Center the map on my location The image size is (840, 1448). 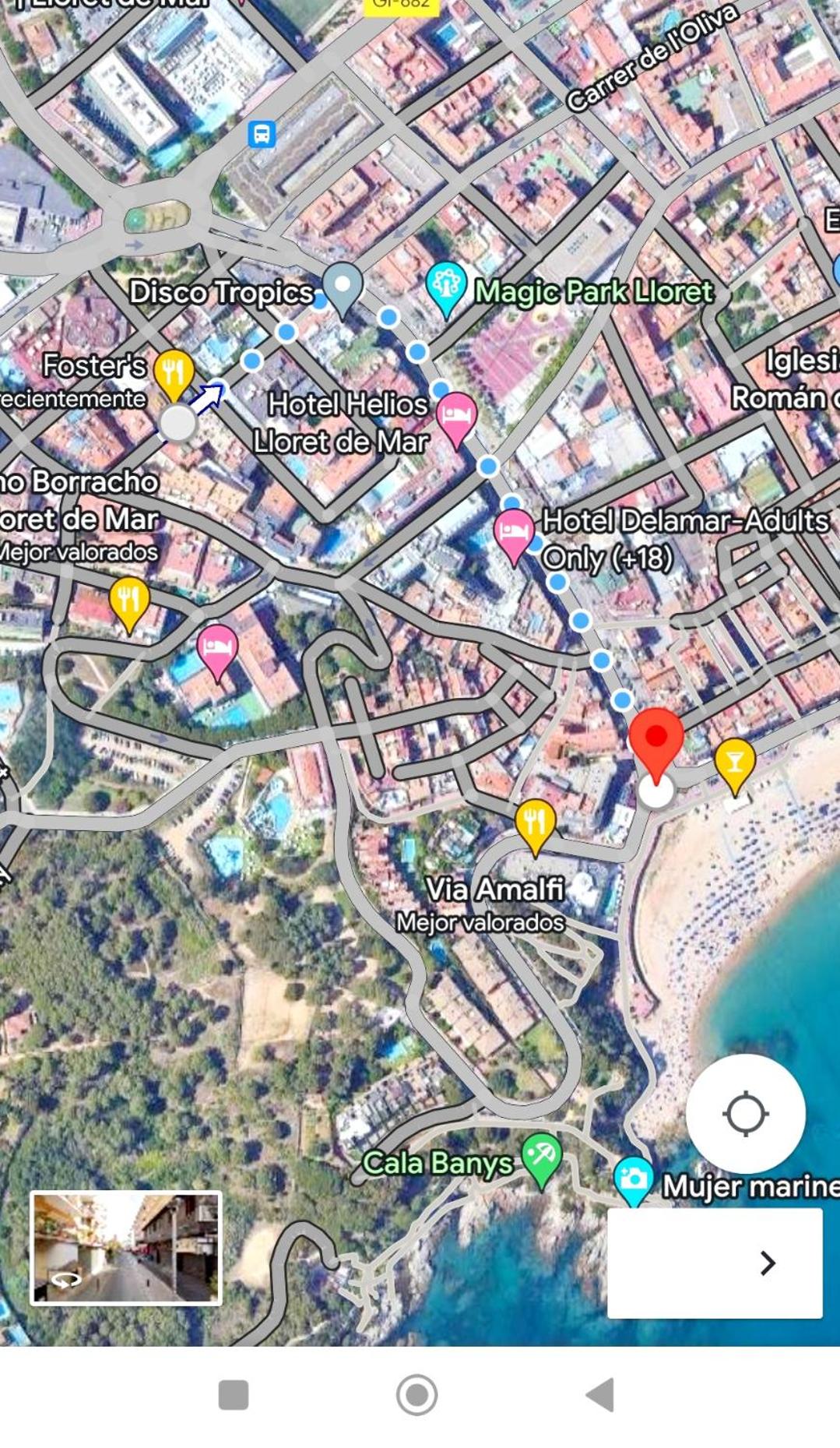point(745,1114)
